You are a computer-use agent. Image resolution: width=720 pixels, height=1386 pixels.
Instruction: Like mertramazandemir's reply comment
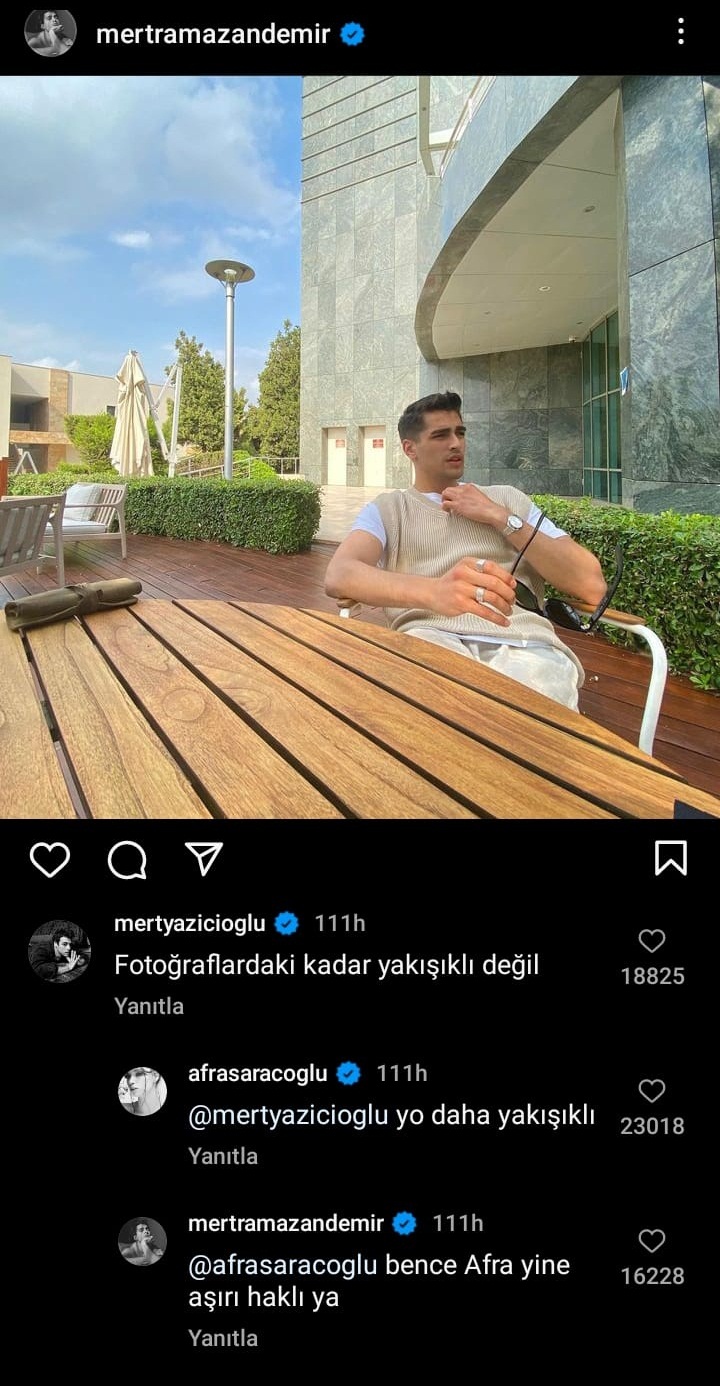(652, 1241)
